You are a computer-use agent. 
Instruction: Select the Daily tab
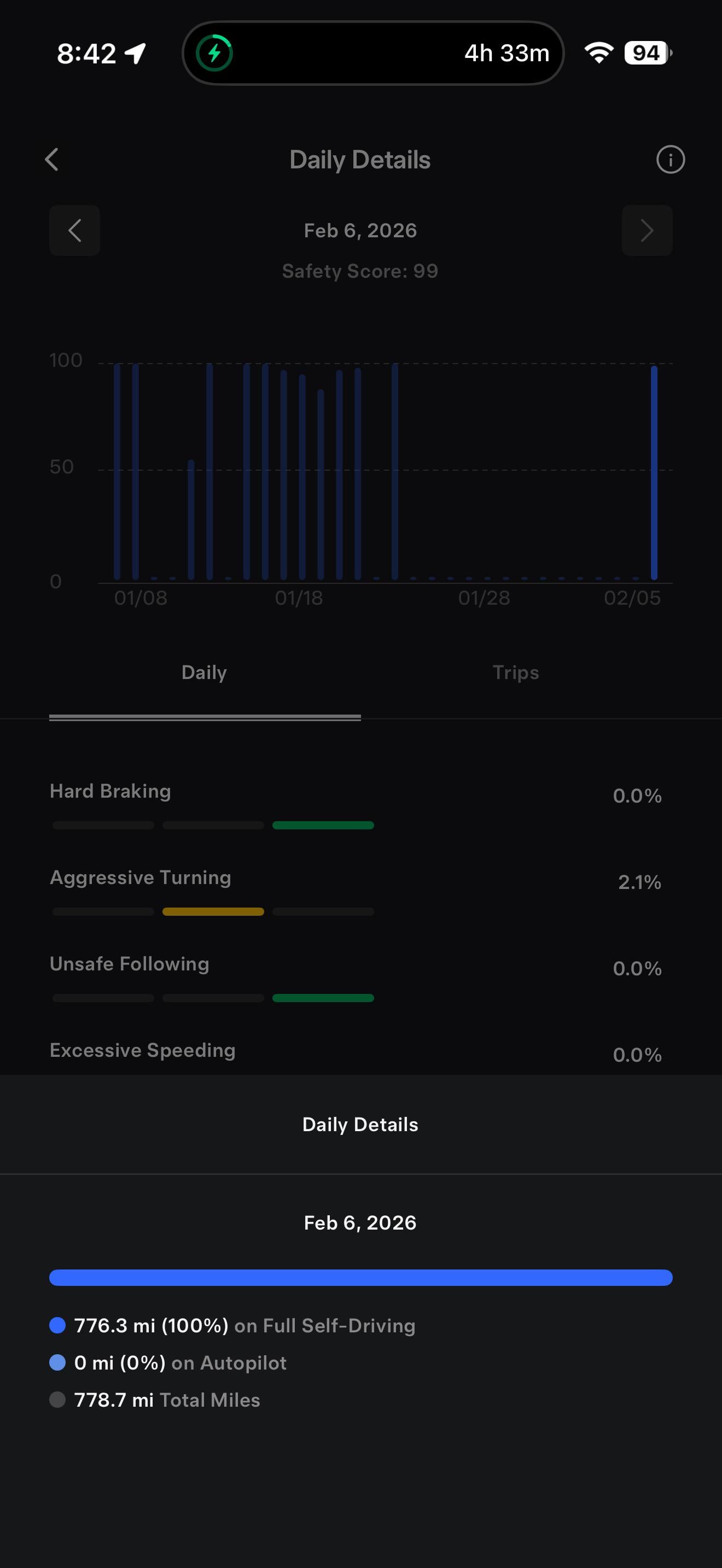(x=204, y=672)
